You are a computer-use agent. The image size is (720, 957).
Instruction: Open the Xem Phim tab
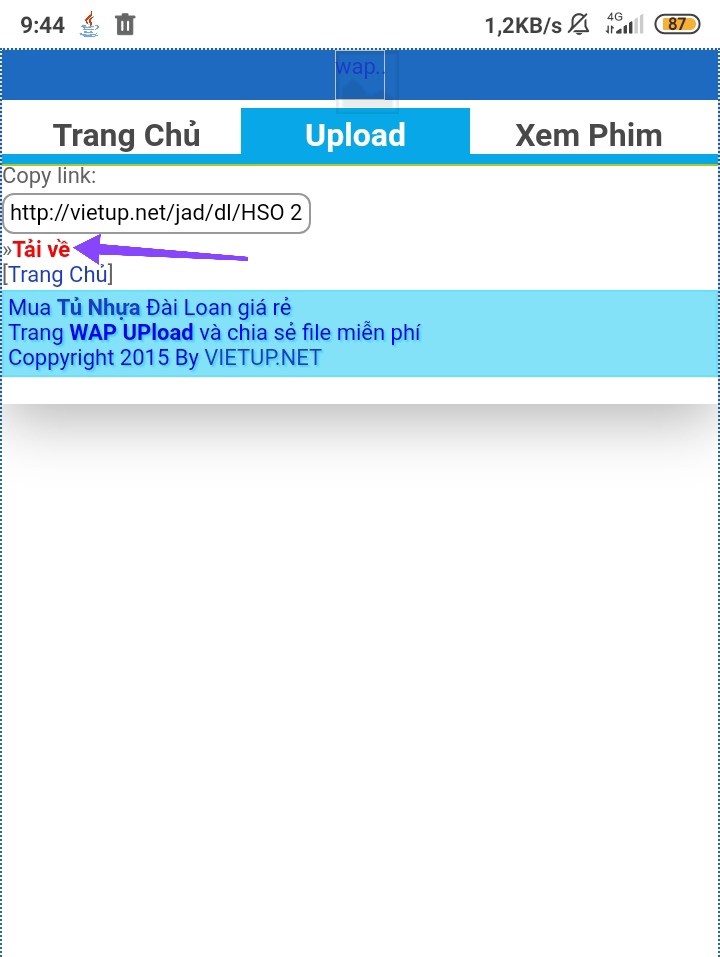point(588,135)
